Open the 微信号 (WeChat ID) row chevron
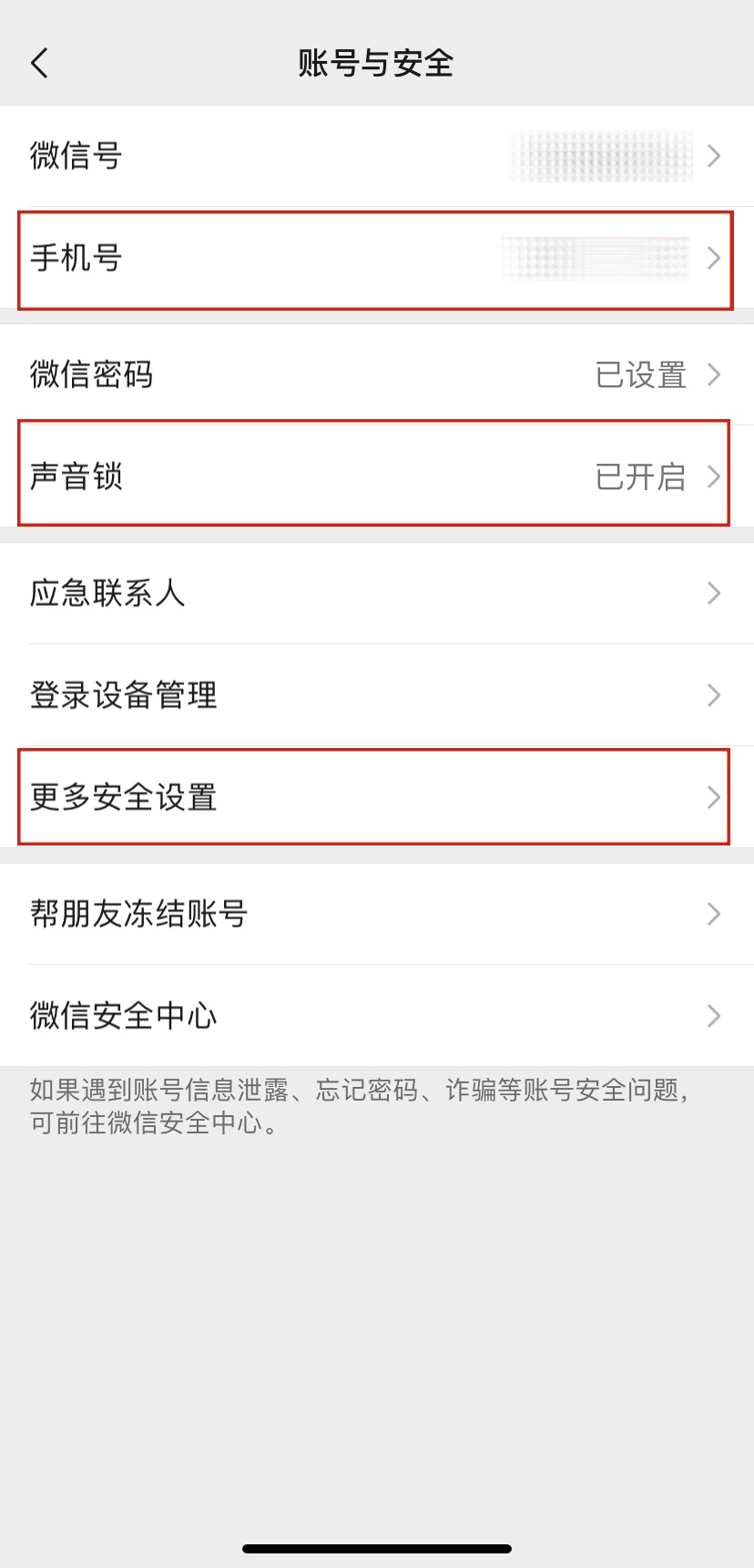The image size is (754, 1568). [x=715, y=156]
